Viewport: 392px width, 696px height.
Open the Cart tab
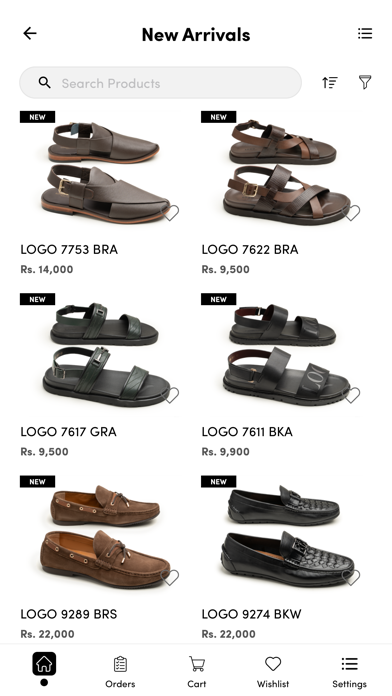pos(197,672)
